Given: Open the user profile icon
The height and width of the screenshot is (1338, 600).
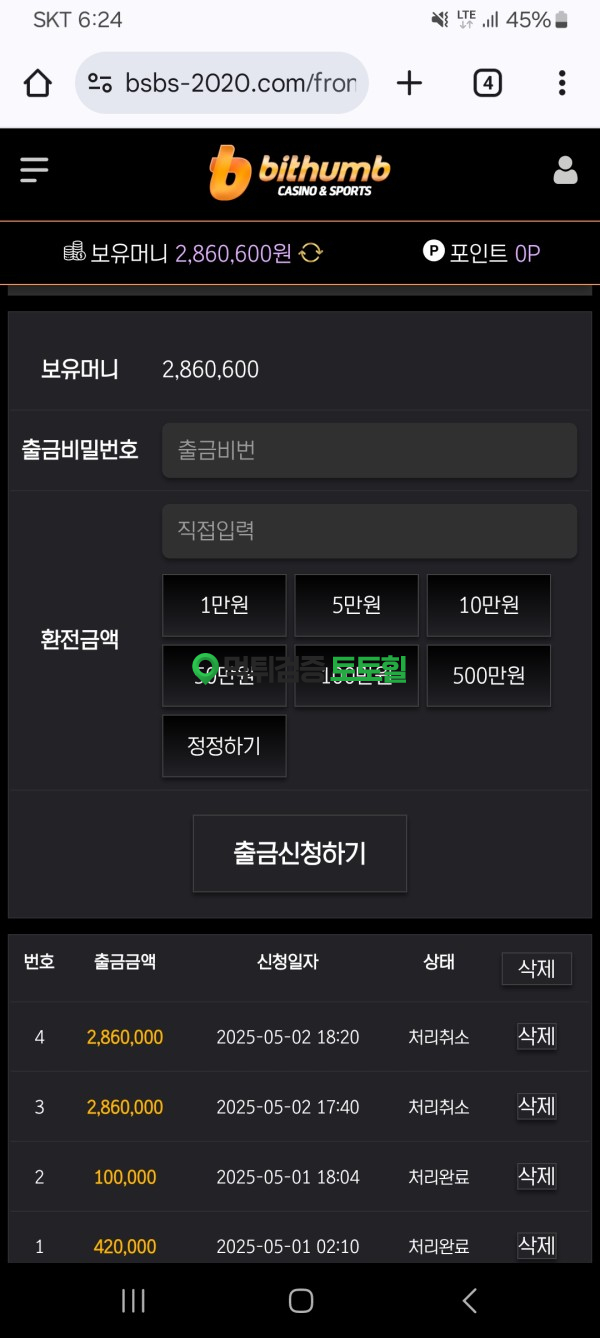Looking at the screenshot, I should click(x=565, y=171).
